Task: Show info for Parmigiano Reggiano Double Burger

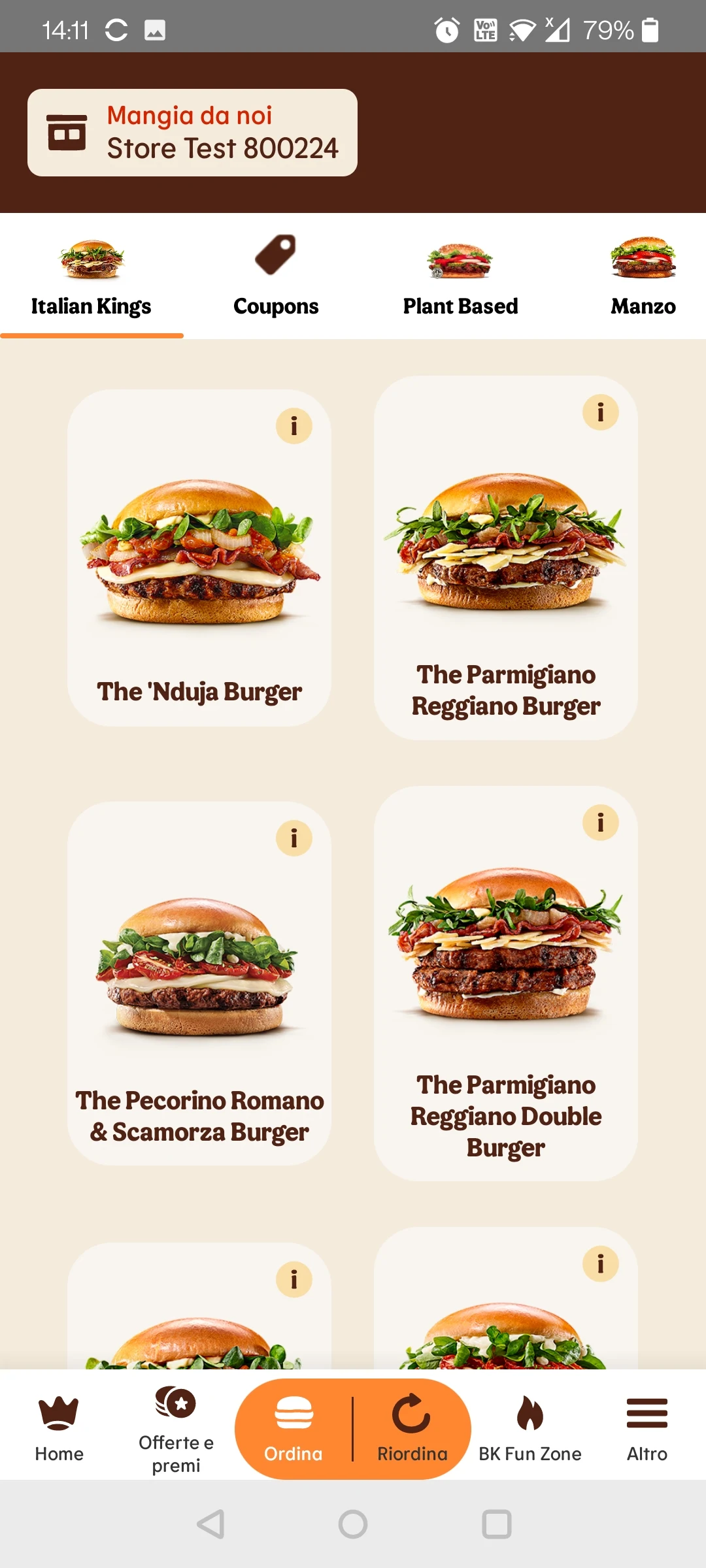Action: tap(601, 823)
